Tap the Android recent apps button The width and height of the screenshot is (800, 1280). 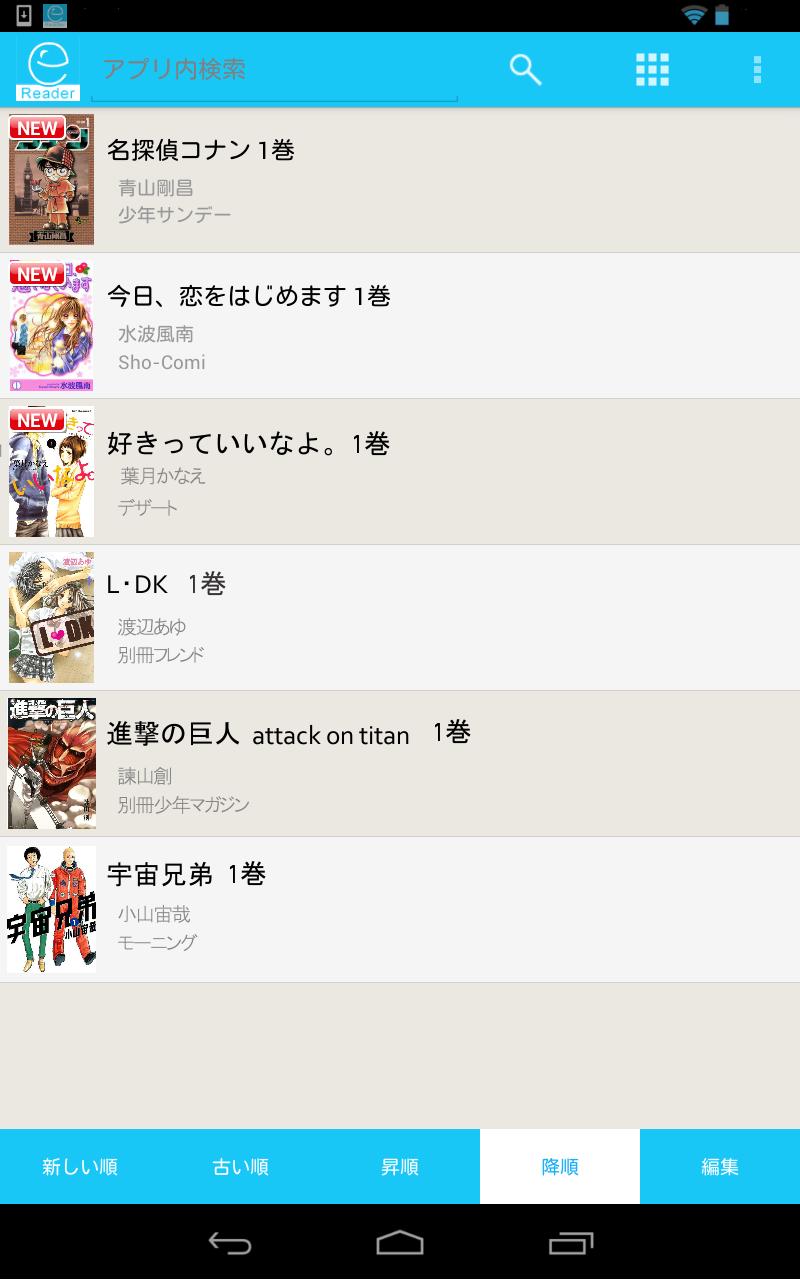pos(570,1244)
